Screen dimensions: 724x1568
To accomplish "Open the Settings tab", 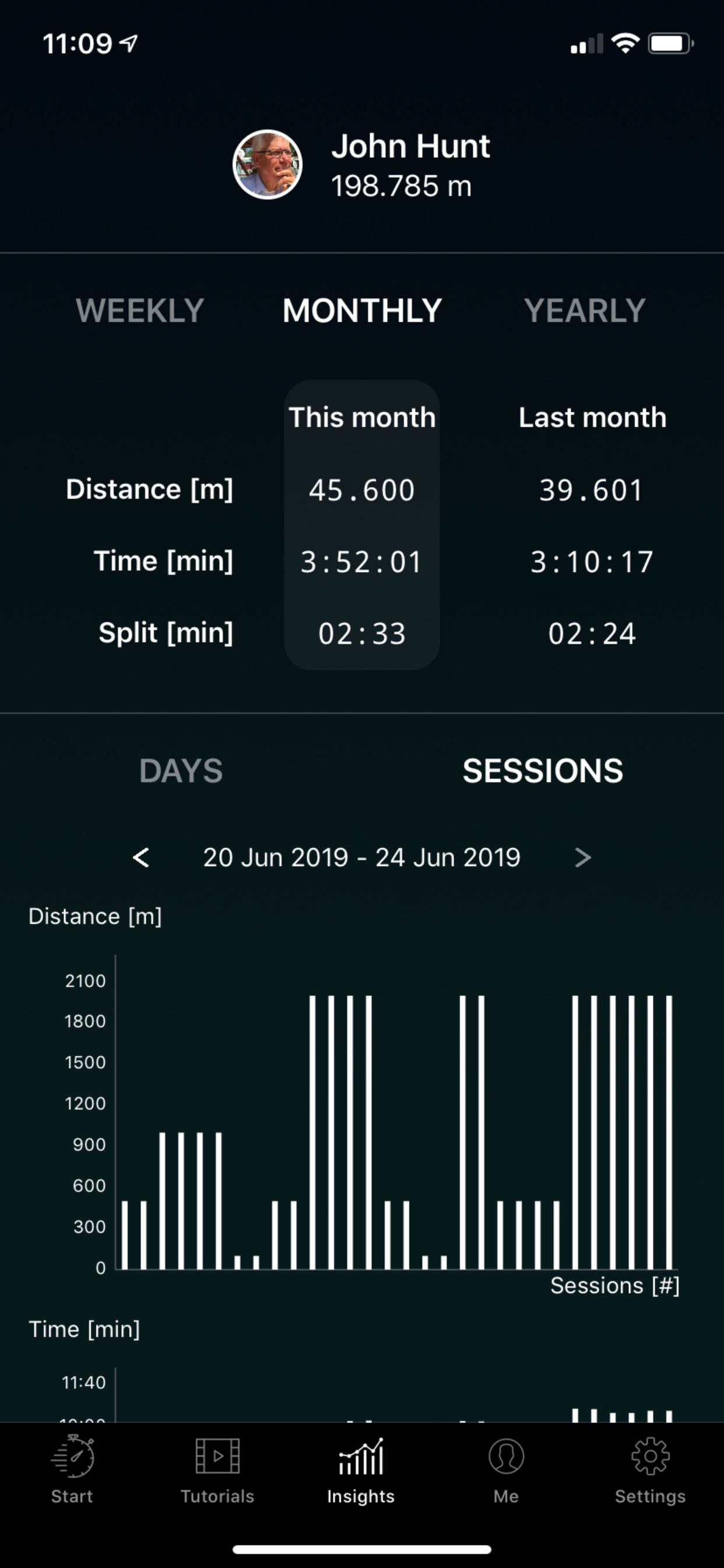I will tap(650, 1470).
